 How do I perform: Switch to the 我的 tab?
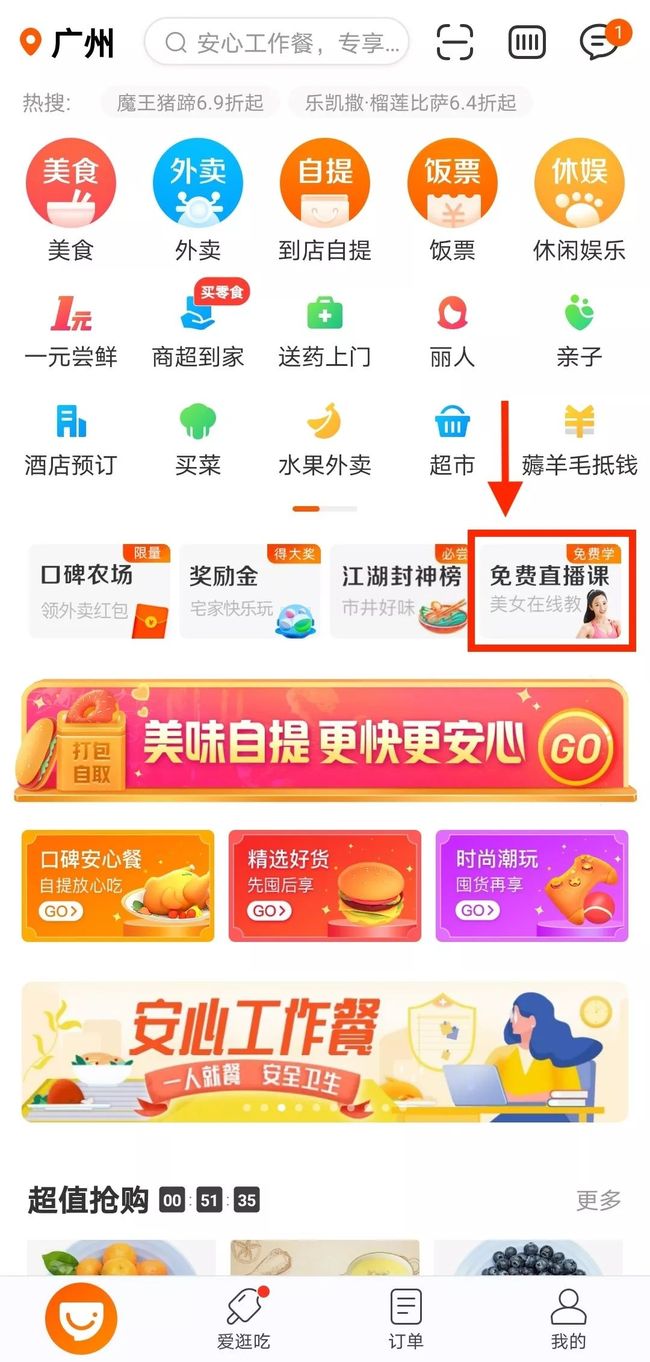[x=568, y=1319]
